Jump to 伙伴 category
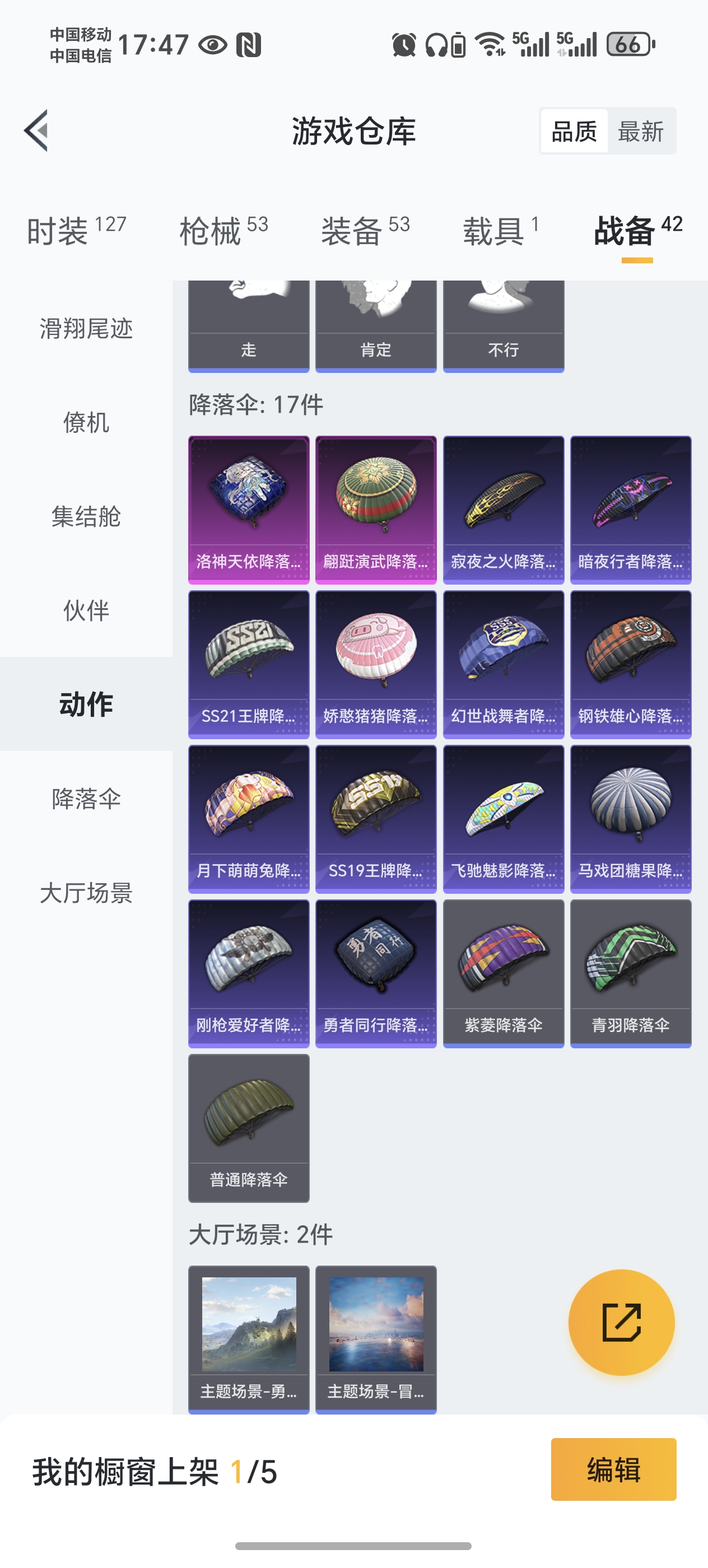708x1568 pixels. 86,610
